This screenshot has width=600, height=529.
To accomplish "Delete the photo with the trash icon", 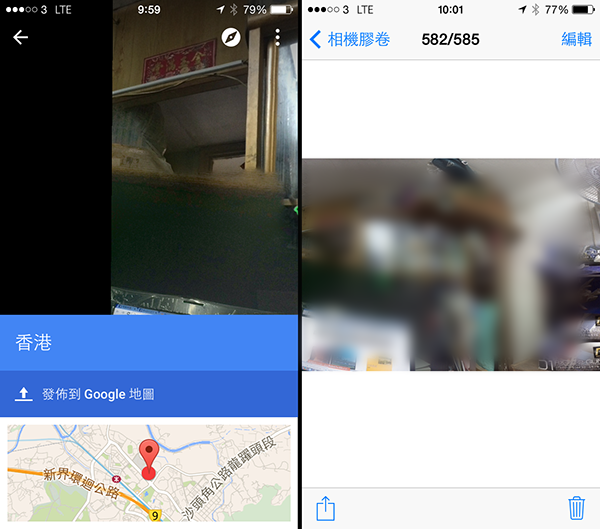I will point(576,508).
